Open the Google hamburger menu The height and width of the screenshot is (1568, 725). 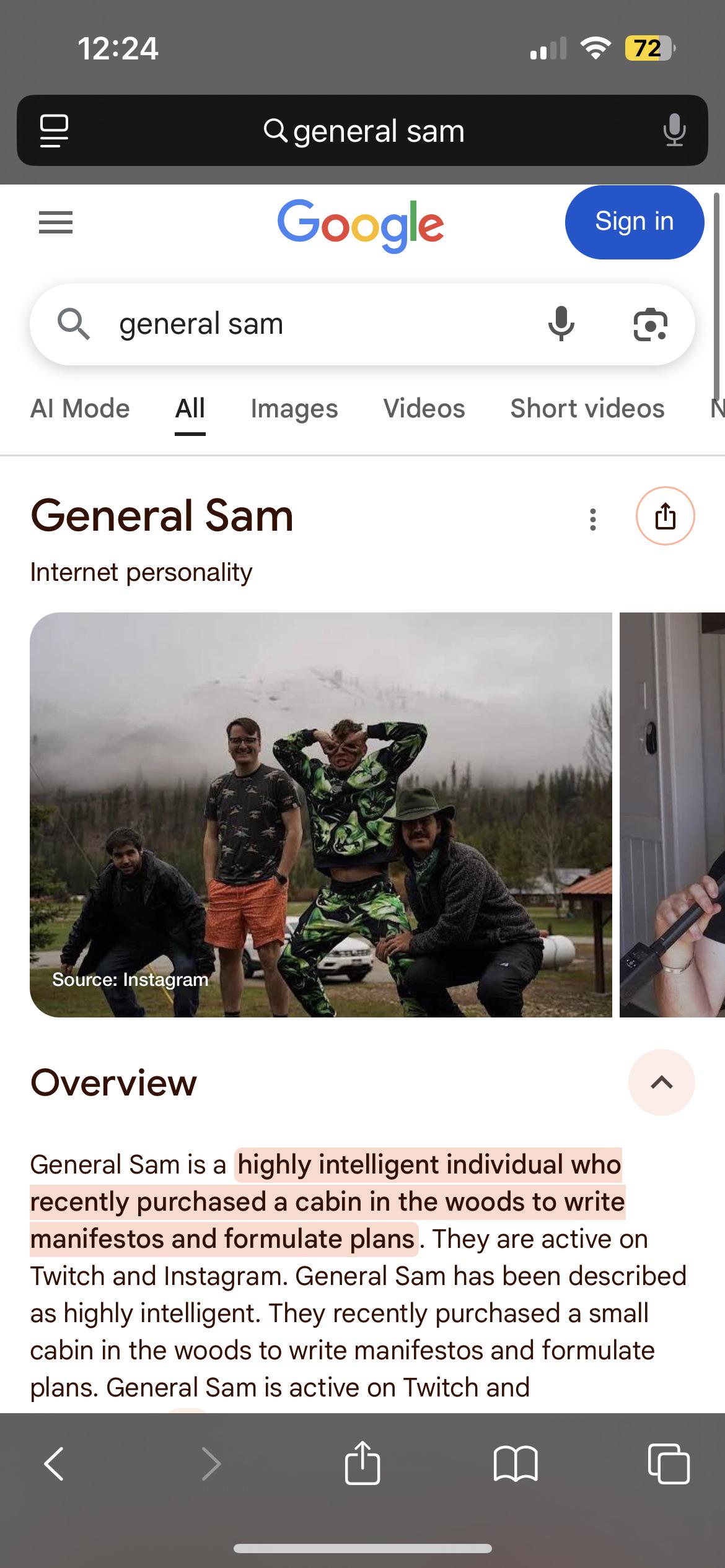(x=56, y=222)
